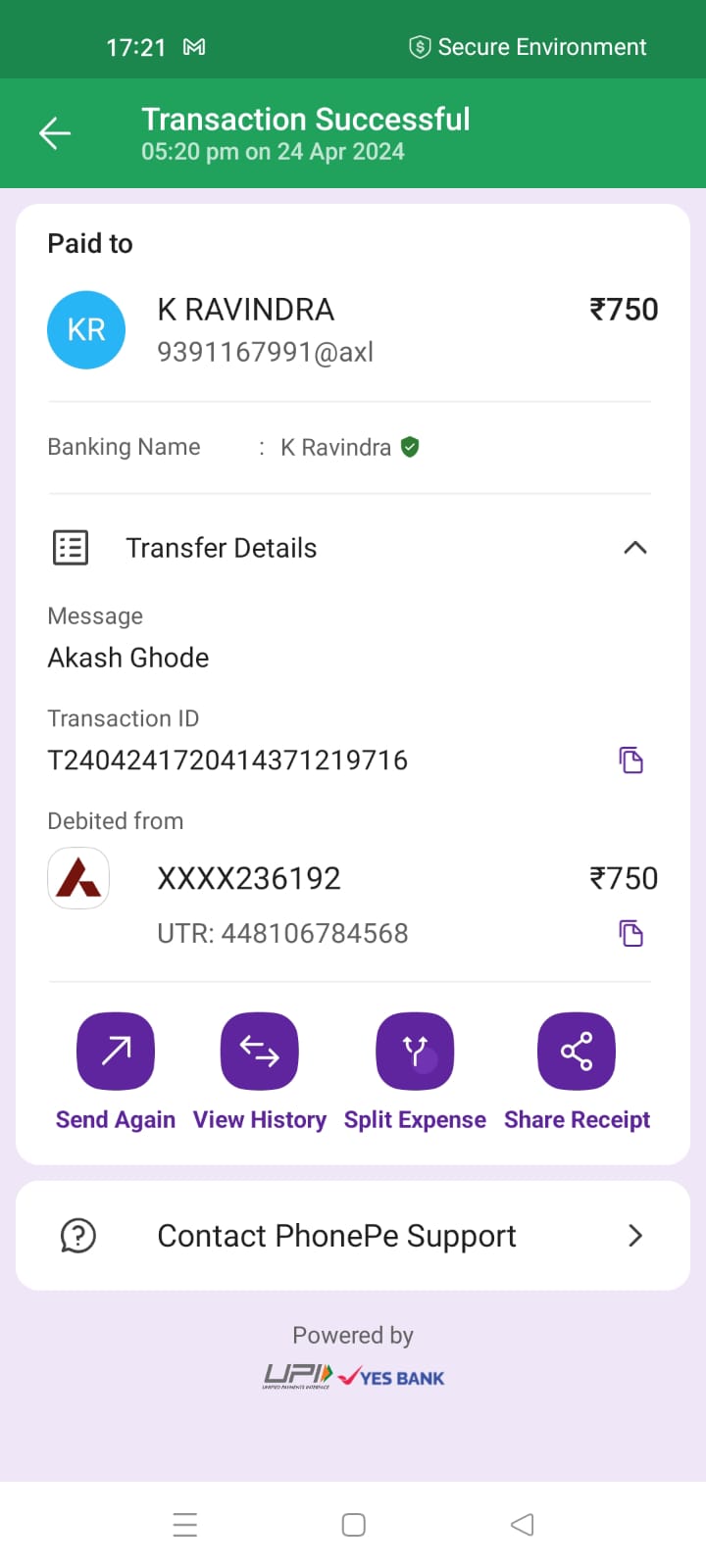The height and width of the screenshot is (1568, 706).
Task: Copy the Transaction ID
Action: 630,759
